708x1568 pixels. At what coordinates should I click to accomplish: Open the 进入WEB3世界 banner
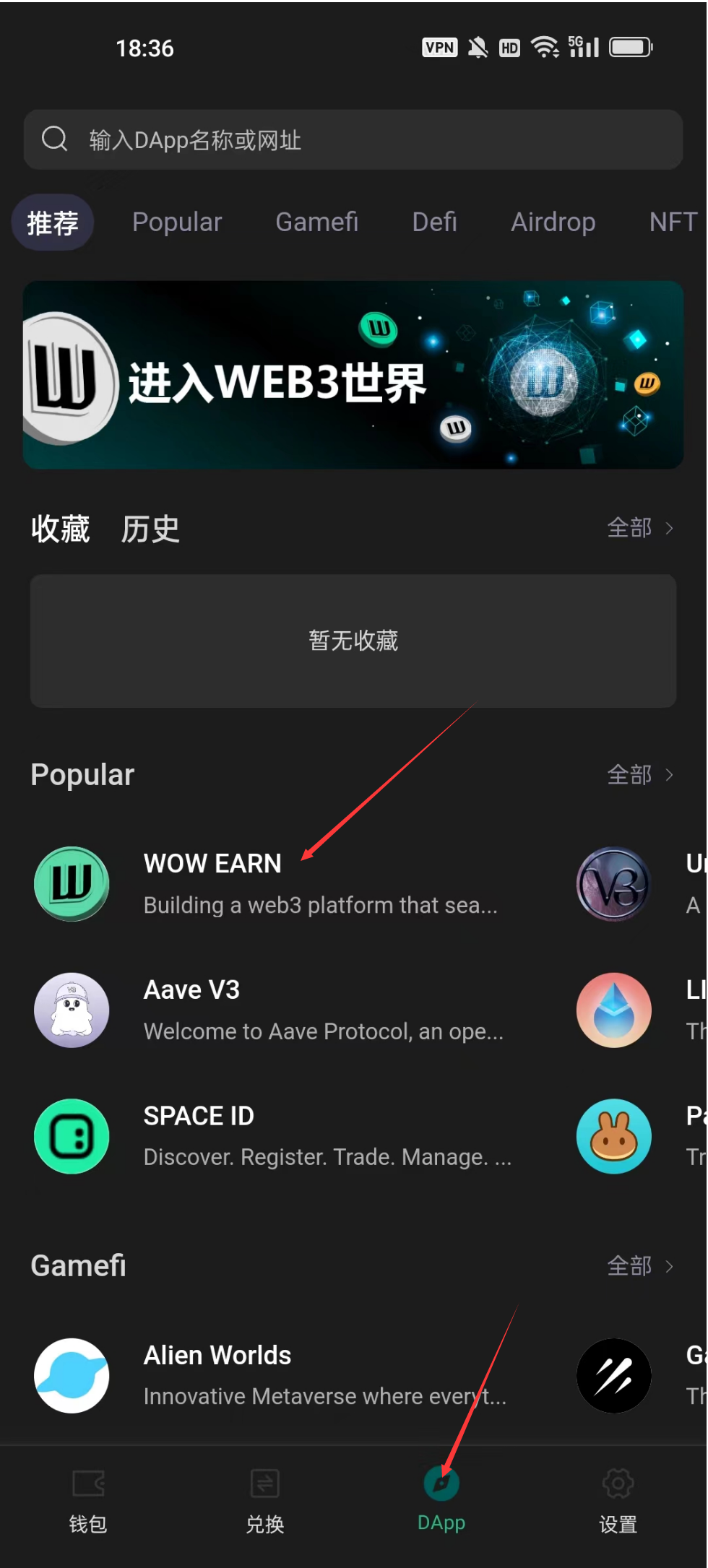pyautogui.click(x=353, y=375)
